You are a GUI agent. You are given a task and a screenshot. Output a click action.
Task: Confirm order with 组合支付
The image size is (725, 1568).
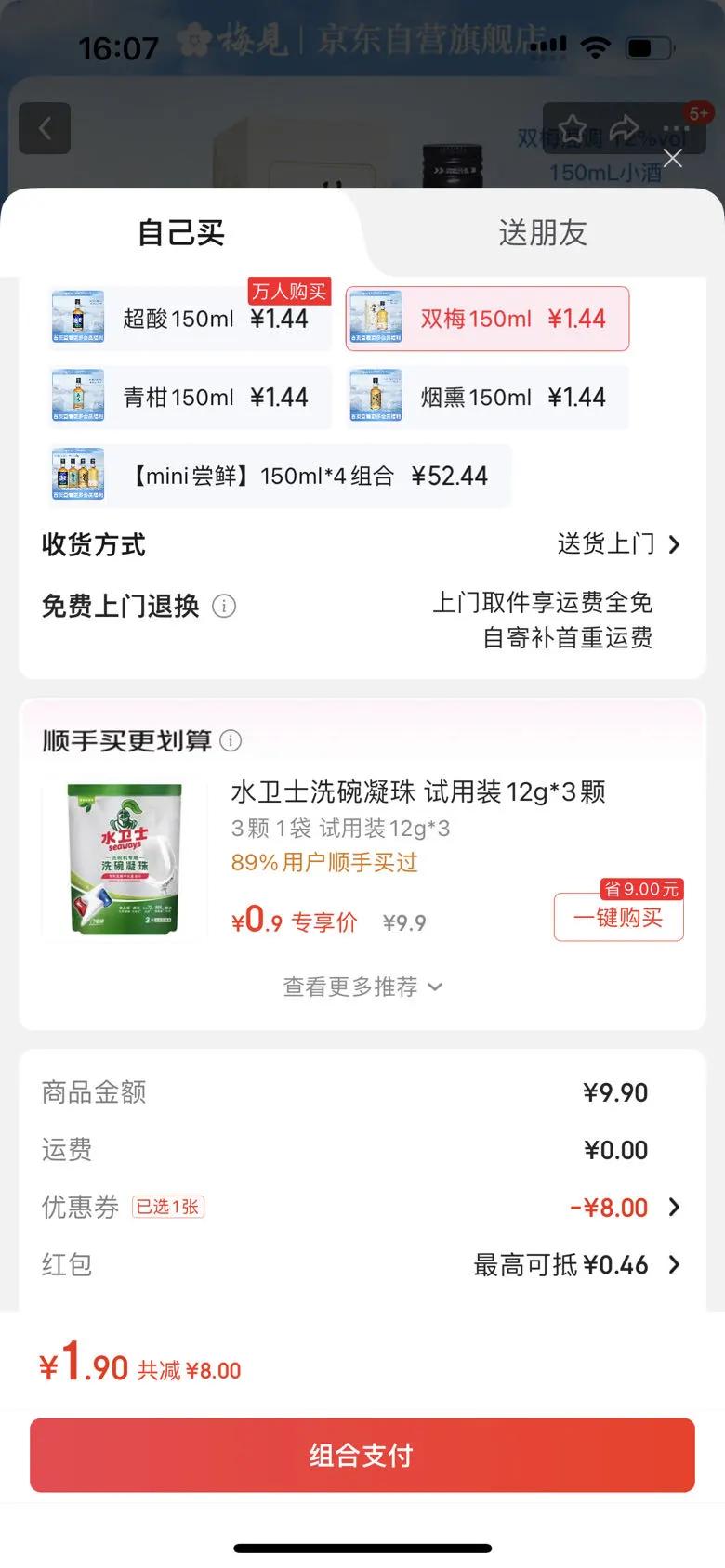coord(362,1455)
